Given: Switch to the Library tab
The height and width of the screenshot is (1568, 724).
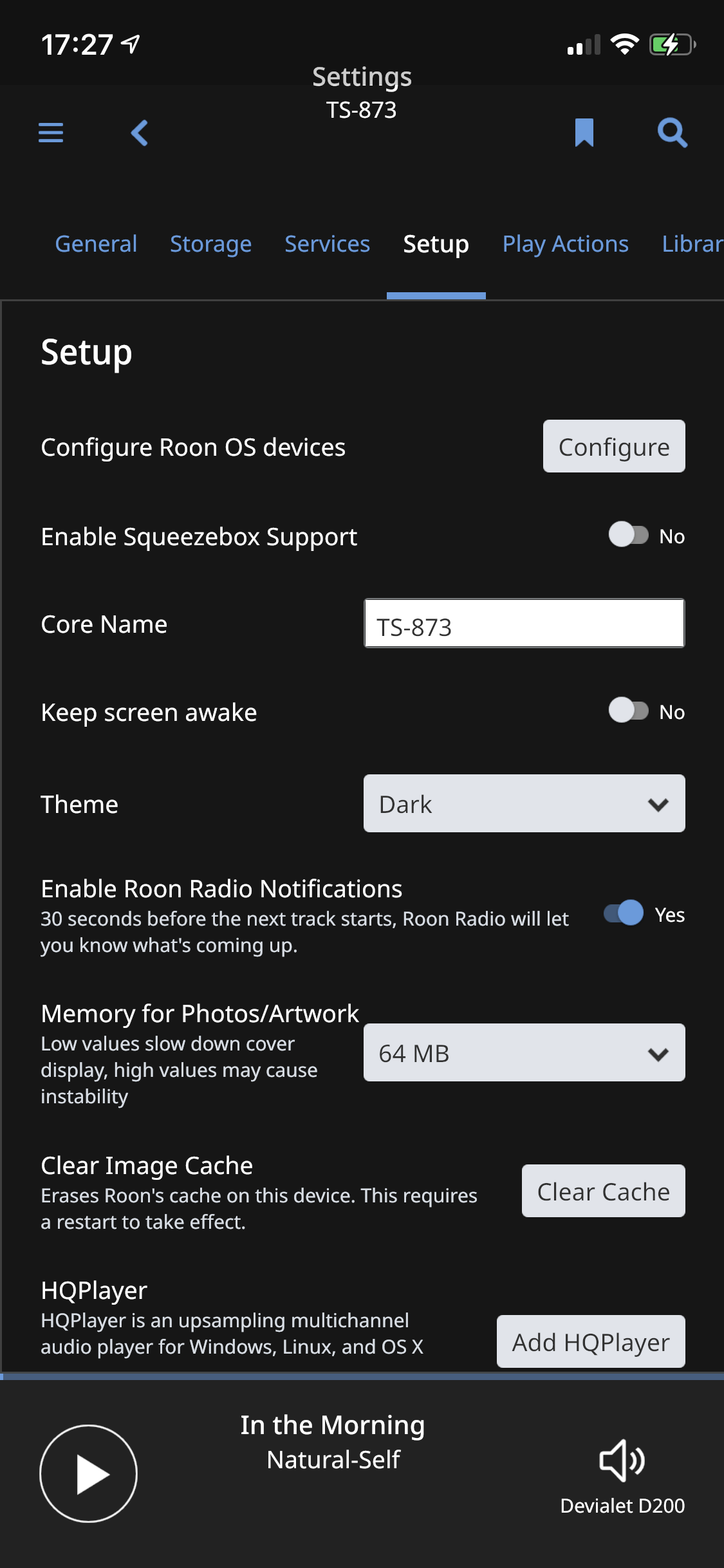Looking at the screenshot, I should tap(692, 244).
